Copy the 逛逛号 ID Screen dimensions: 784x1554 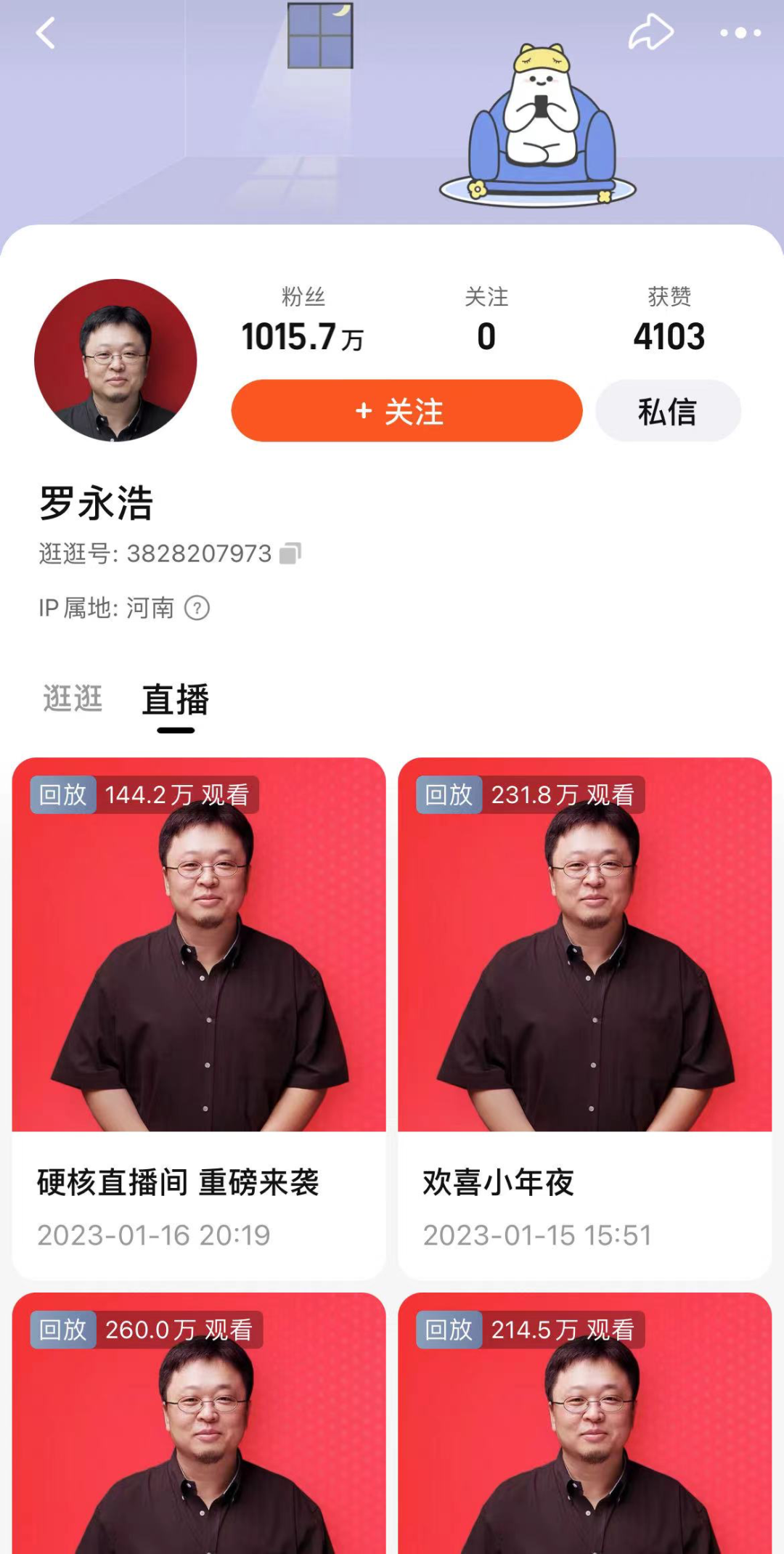pyautogui.click(x=290, y=553)
